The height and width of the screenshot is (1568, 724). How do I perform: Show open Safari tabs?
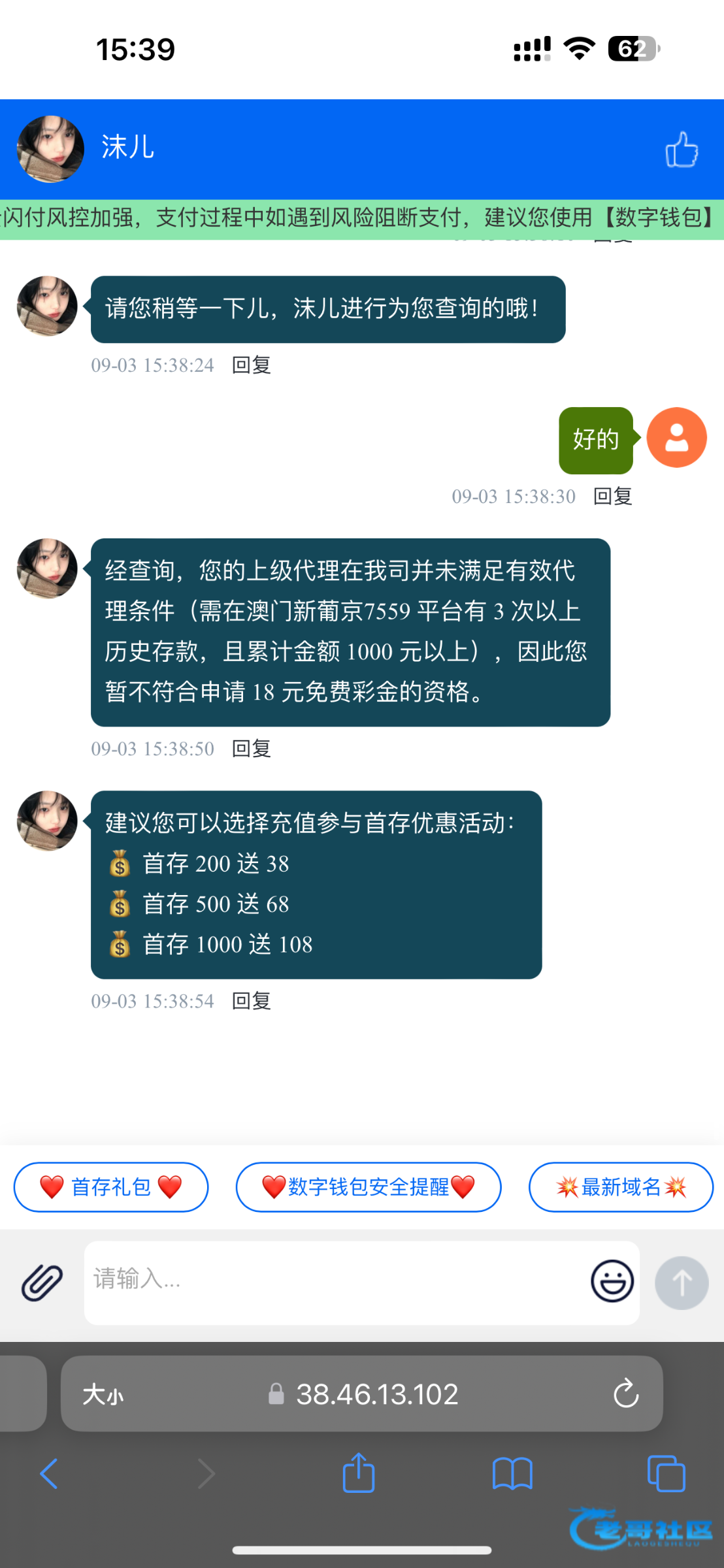tap(666, 1474)
